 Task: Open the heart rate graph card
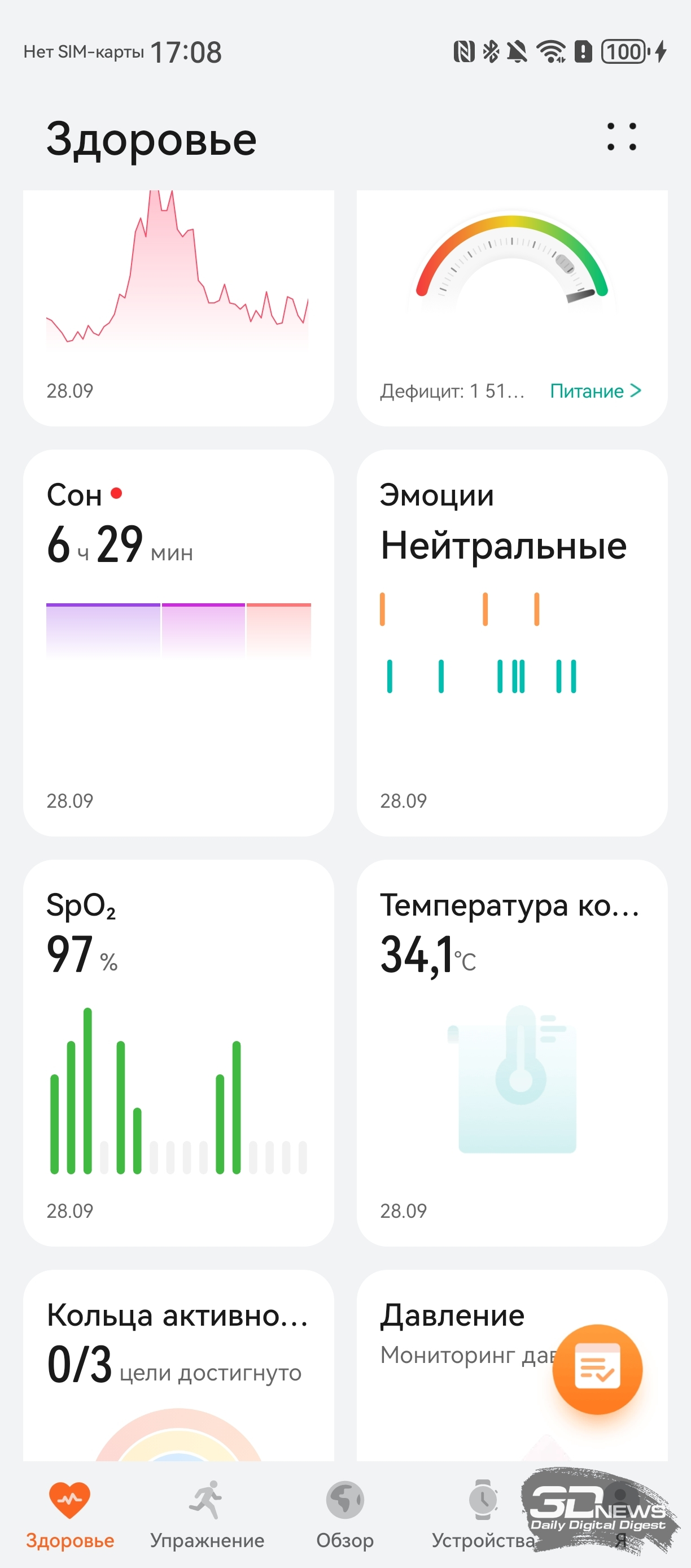[178, 304]
